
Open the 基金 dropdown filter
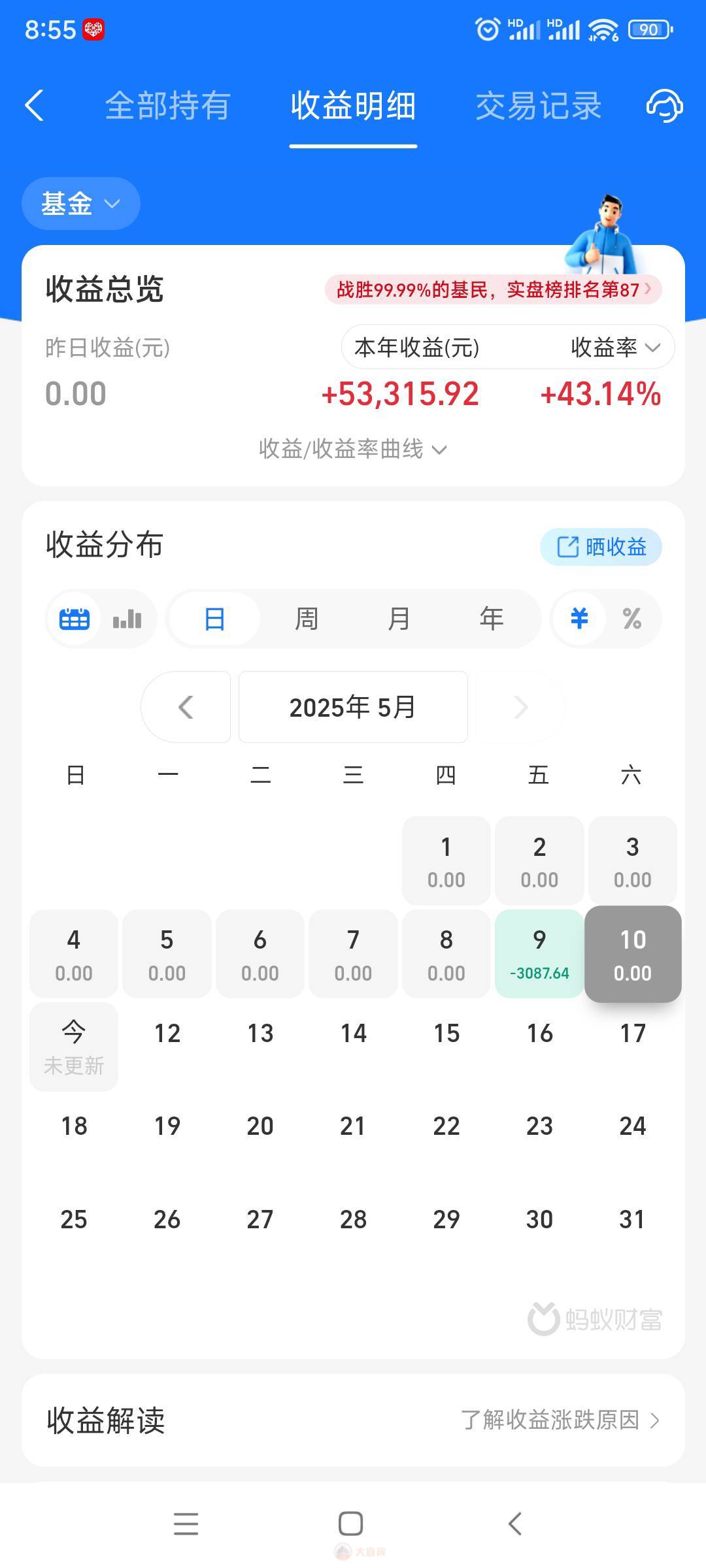tap(80, 204)
